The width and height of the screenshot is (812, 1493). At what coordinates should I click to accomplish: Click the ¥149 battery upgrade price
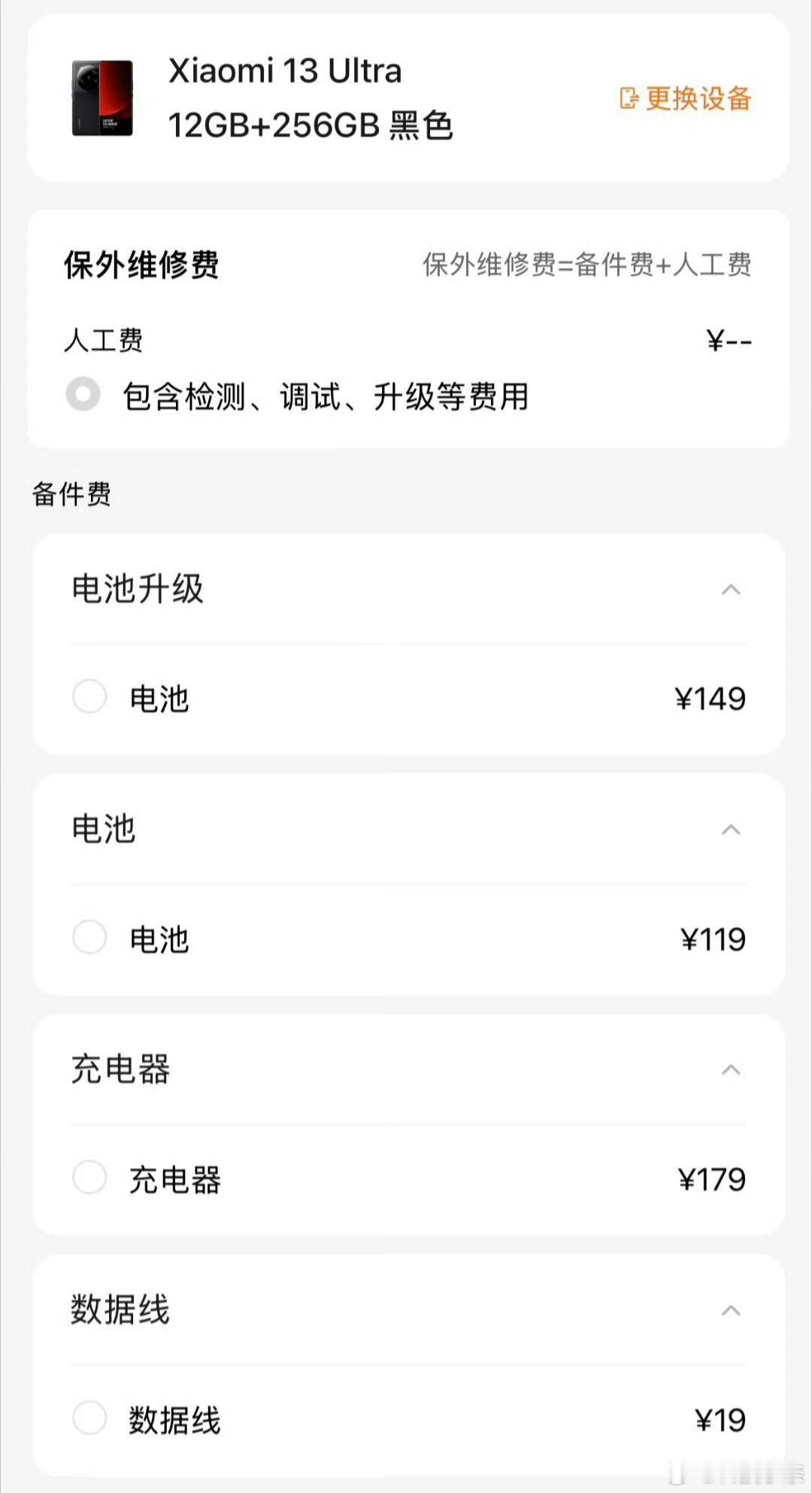[711, 696]
